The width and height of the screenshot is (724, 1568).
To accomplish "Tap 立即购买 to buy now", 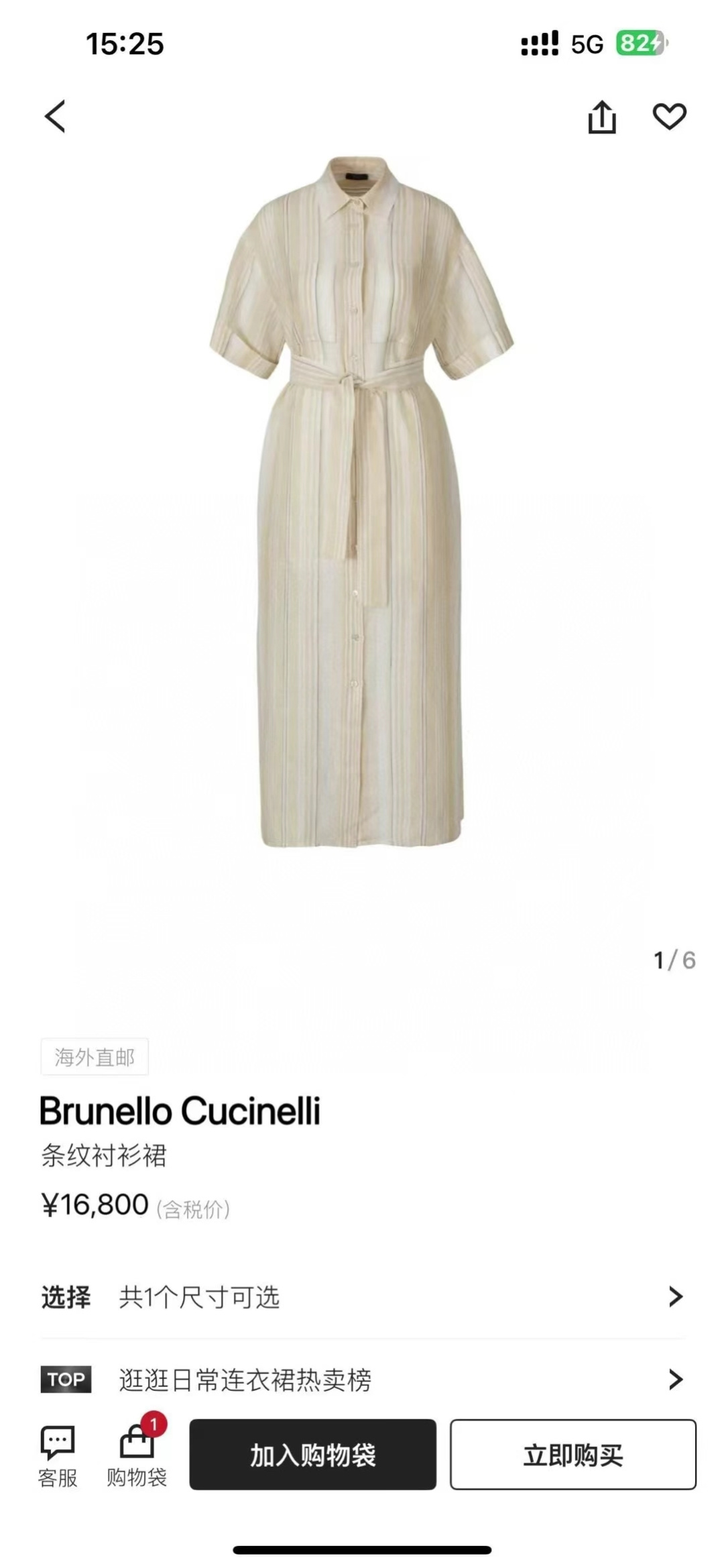I will point(572,1455).
